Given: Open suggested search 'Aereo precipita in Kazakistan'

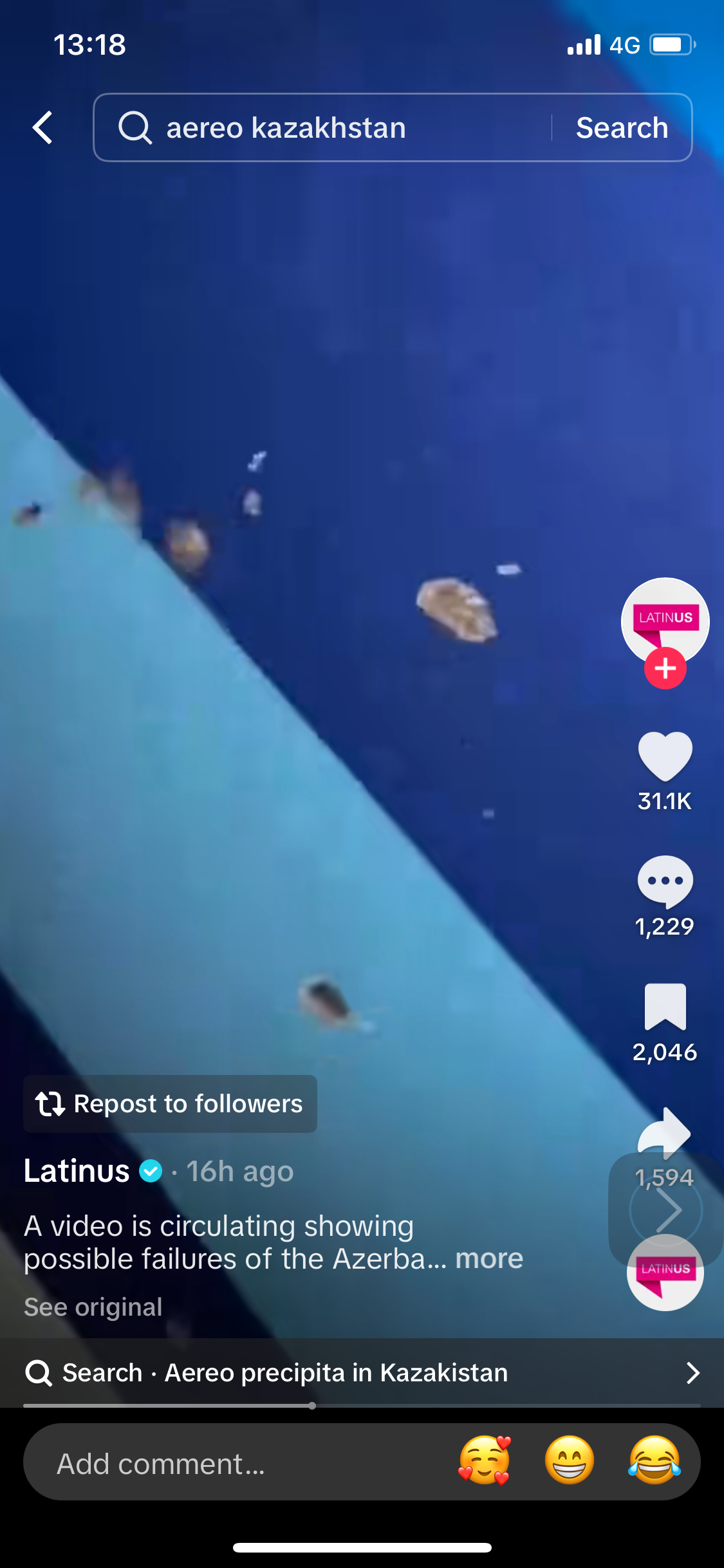Looking at the screenshot, I should point(362,1372).
